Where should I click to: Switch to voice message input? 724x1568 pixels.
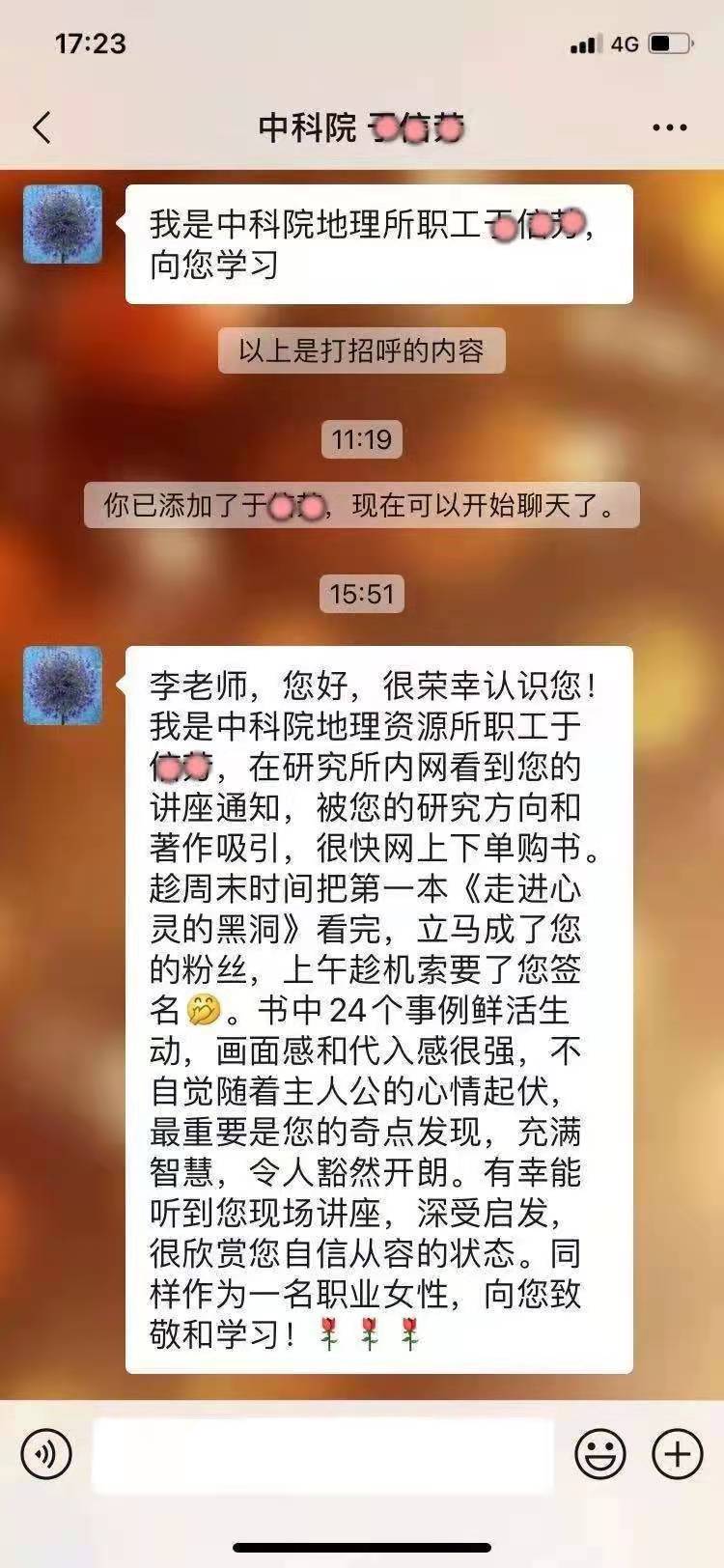click(x=45, y=1453)
